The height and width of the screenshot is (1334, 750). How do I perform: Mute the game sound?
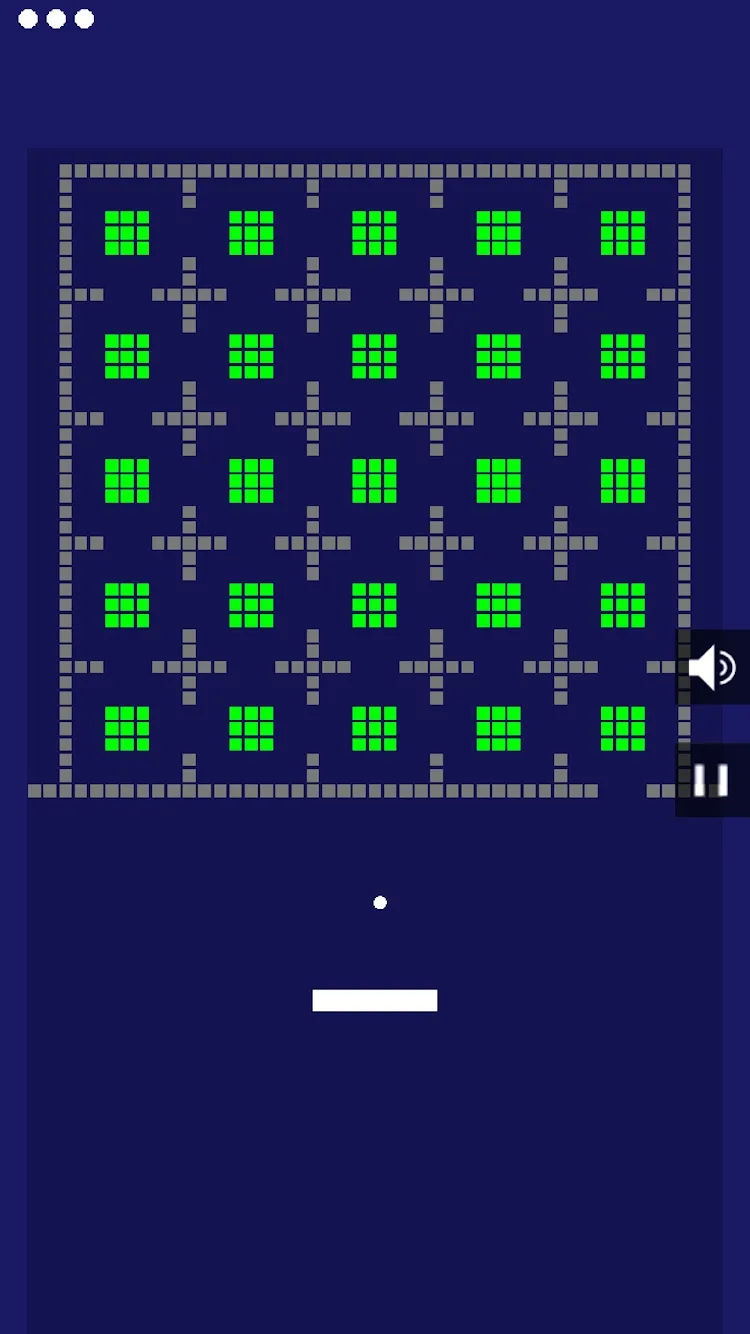(712, 668)
